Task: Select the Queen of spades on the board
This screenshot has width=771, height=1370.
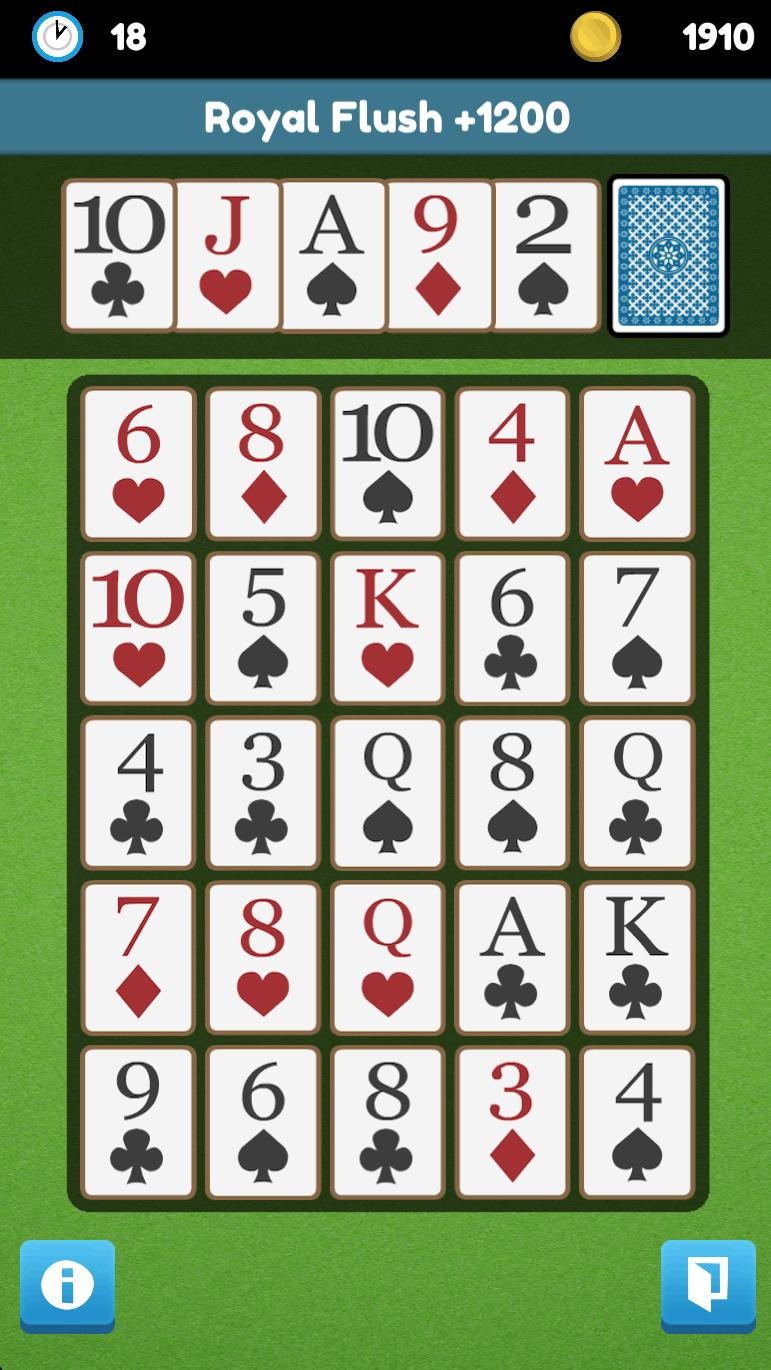Action: (387, 792)
